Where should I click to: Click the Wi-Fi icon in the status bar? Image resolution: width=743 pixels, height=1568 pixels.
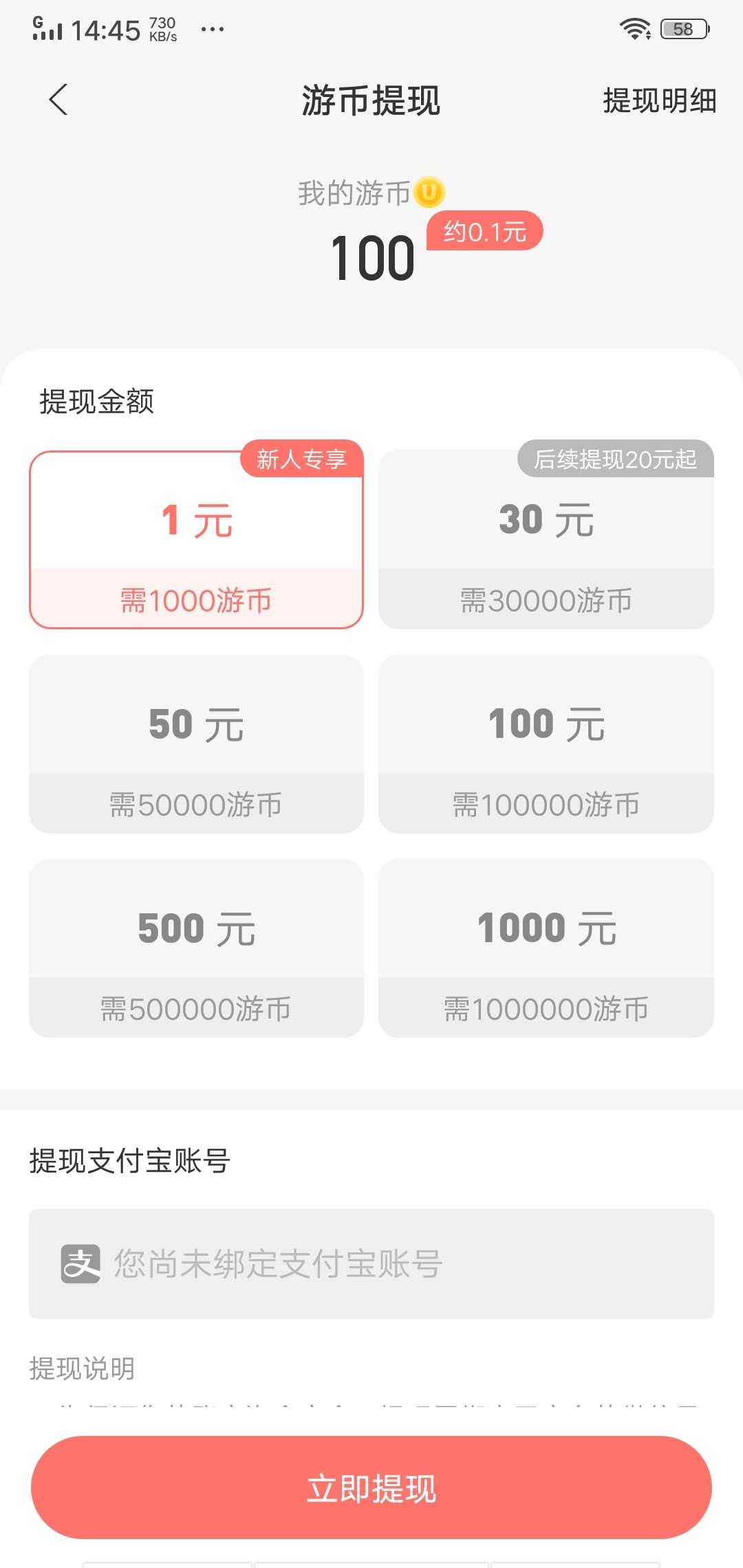[636, 28]
